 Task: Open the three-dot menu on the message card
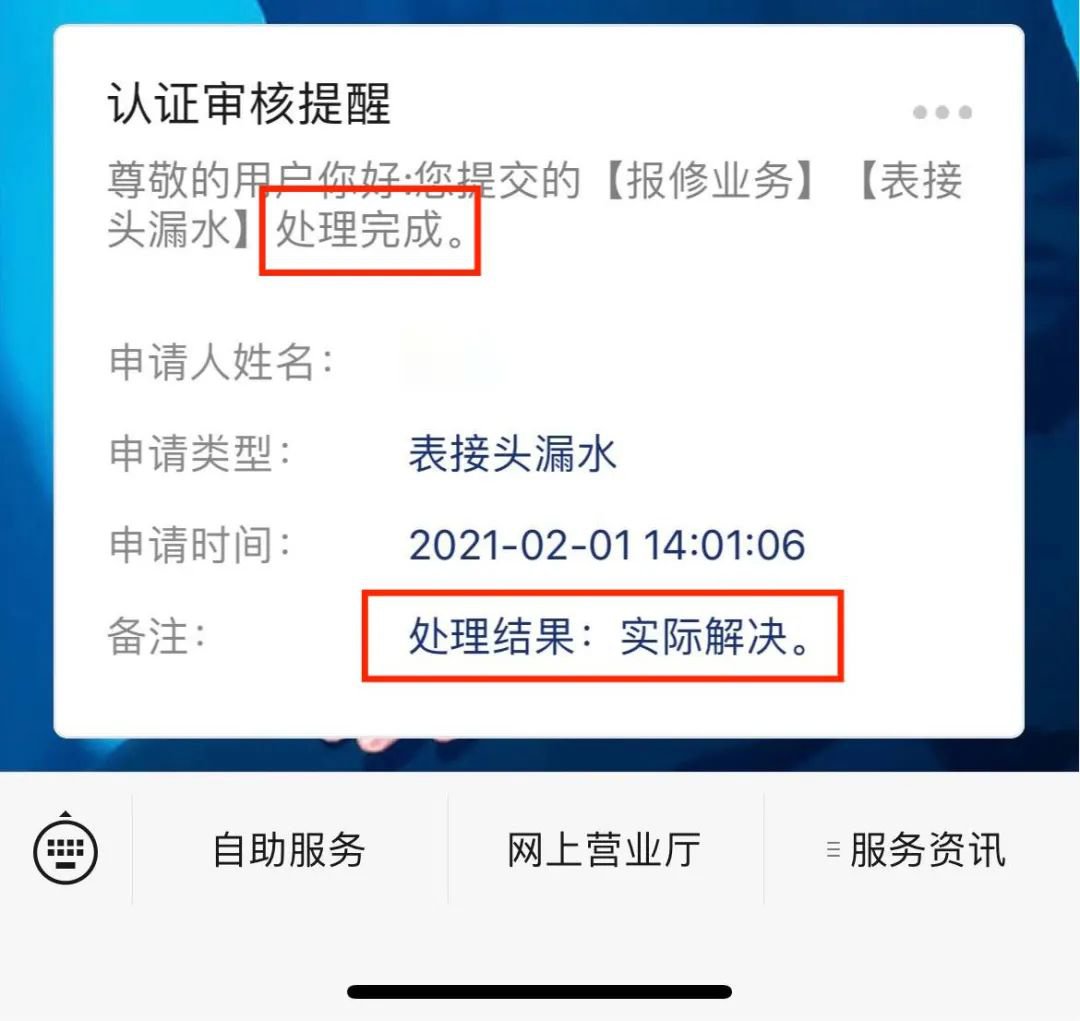[x=942, y=112]
